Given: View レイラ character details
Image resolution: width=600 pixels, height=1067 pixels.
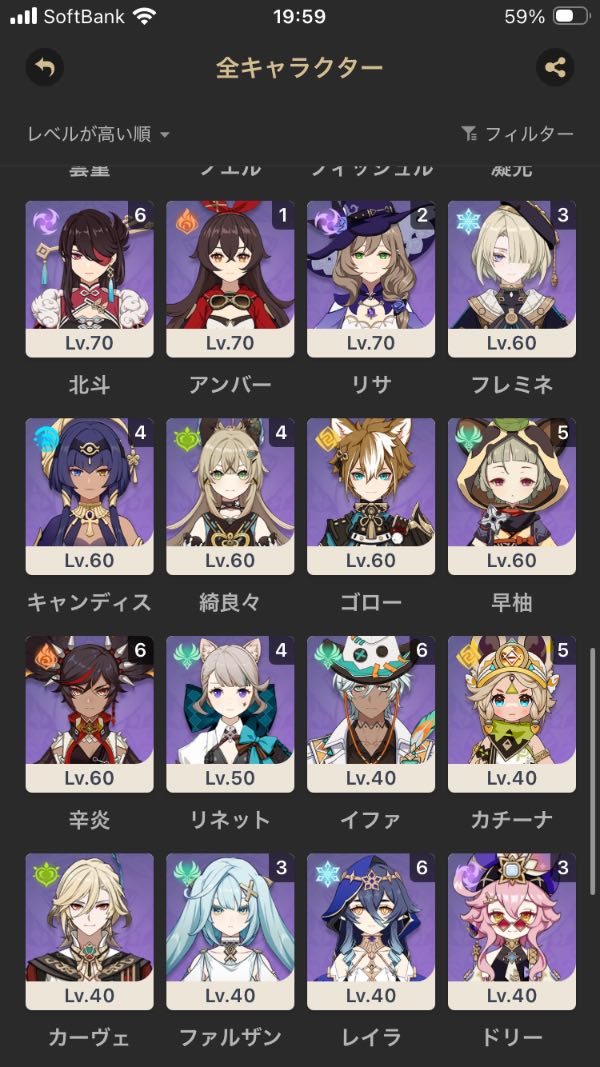Looking at the screenshot, I should tap(370, 931).
